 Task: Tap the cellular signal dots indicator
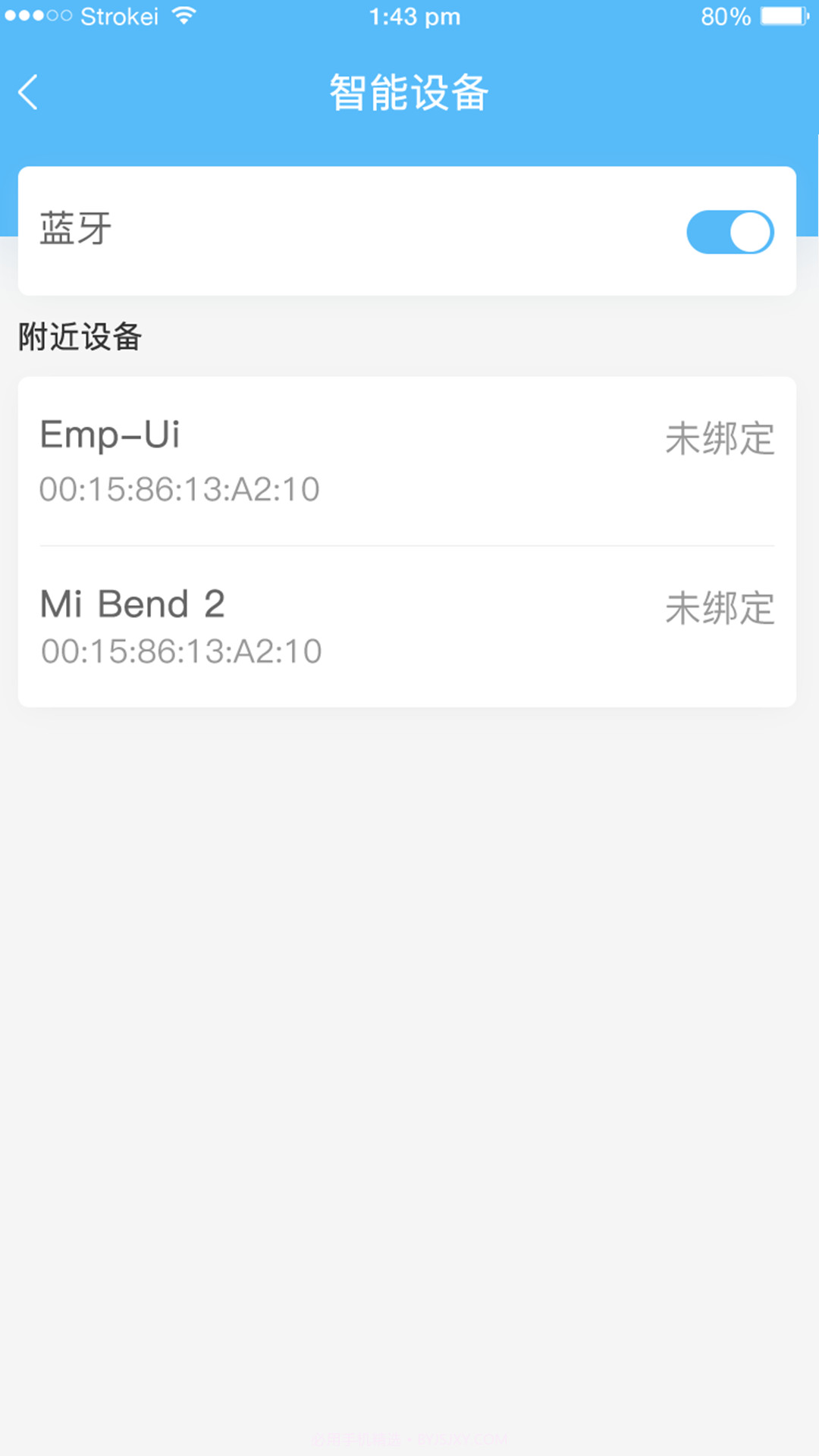click(x=36, y=15)
